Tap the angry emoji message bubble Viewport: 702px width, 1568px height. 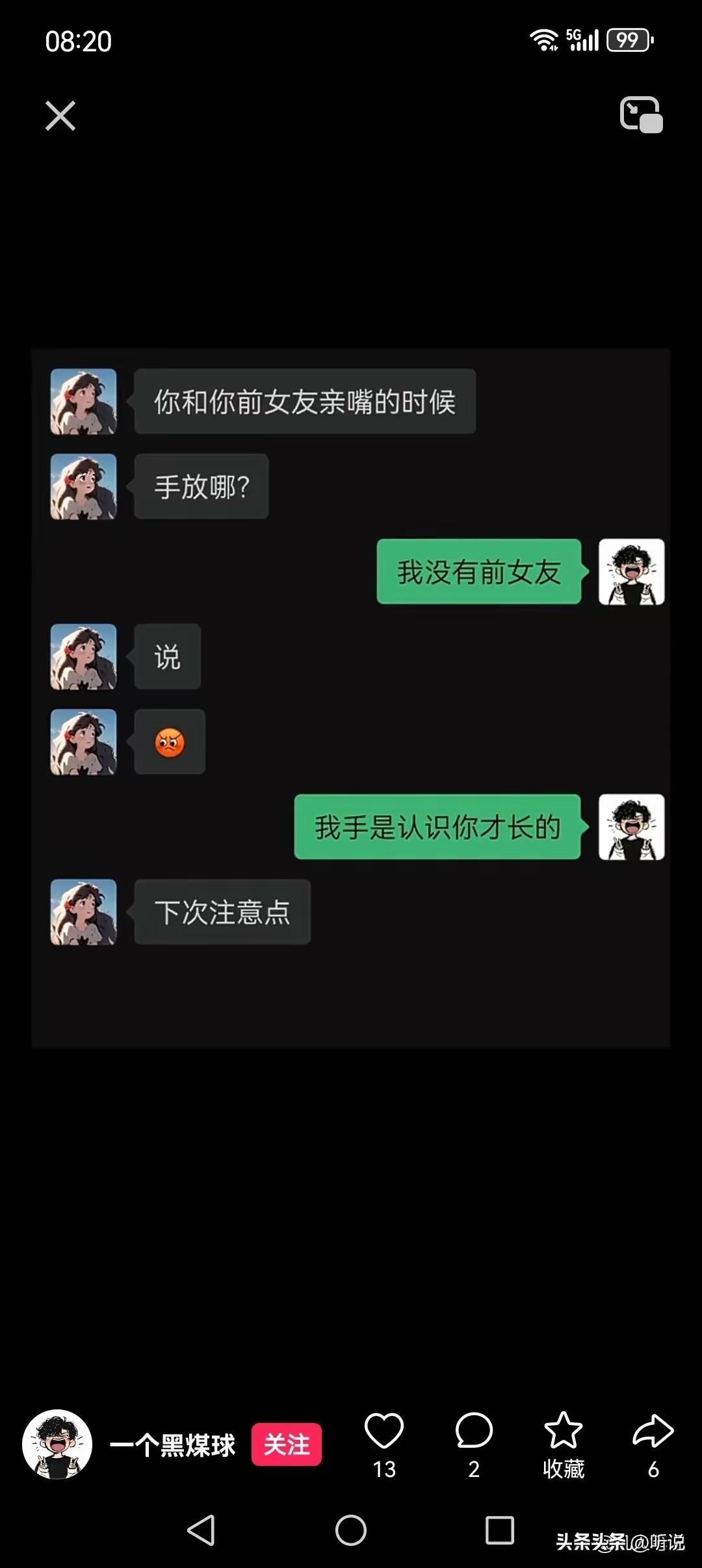[x=169, y=741]
